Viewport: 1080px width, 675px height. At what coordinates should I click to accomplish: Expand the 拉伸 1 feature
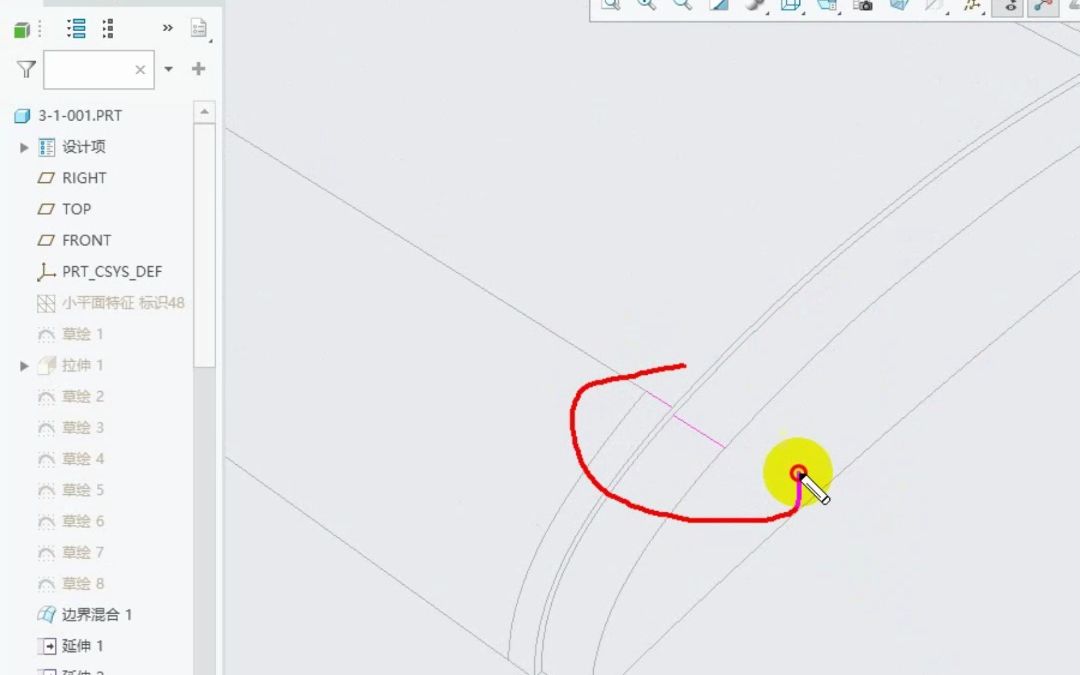[x=24, y=365]
